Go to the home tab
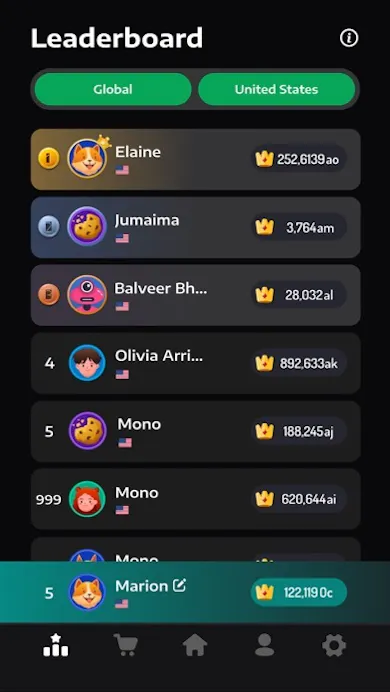 (x=195, y=645)
